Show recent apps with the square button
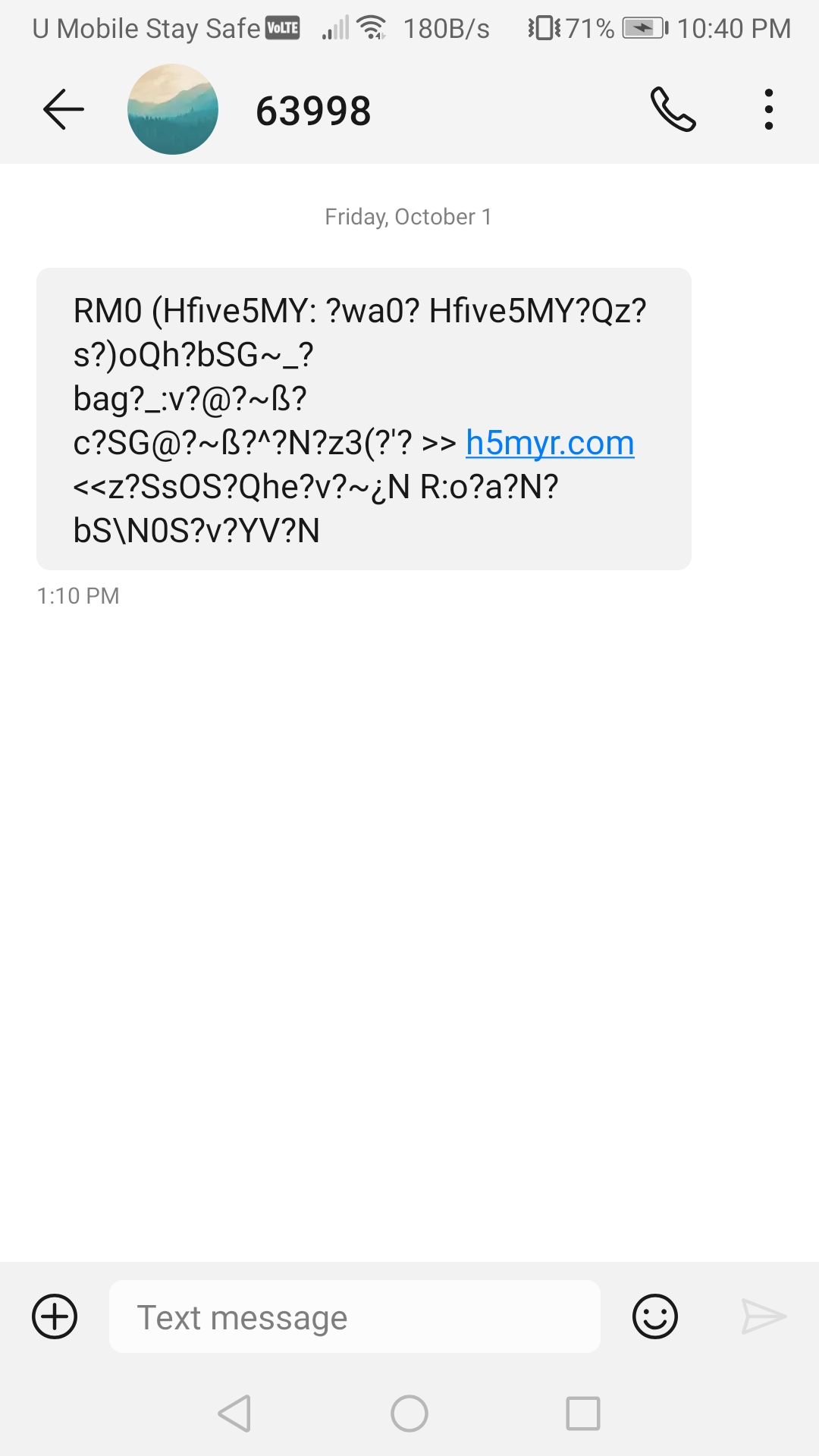Viewport: 819px width, 1456px height. 583,1414
